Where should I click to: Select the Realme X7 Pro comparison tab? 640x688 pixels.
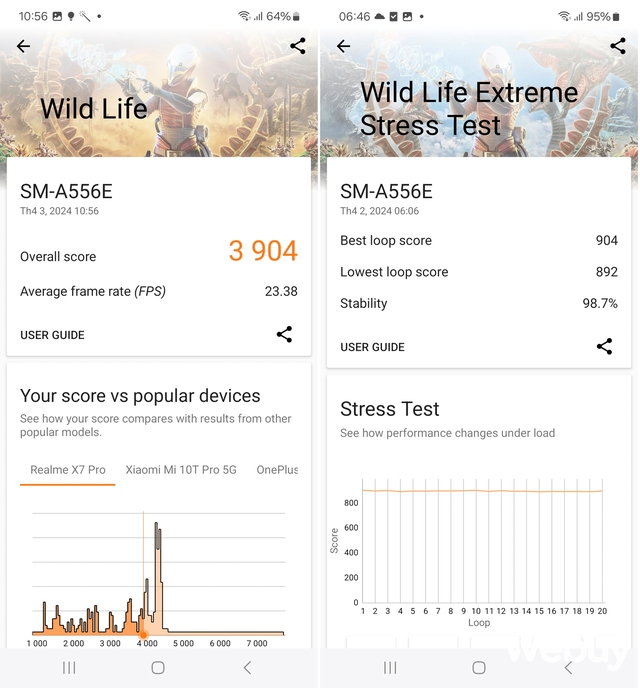click(x=68, y=469)
